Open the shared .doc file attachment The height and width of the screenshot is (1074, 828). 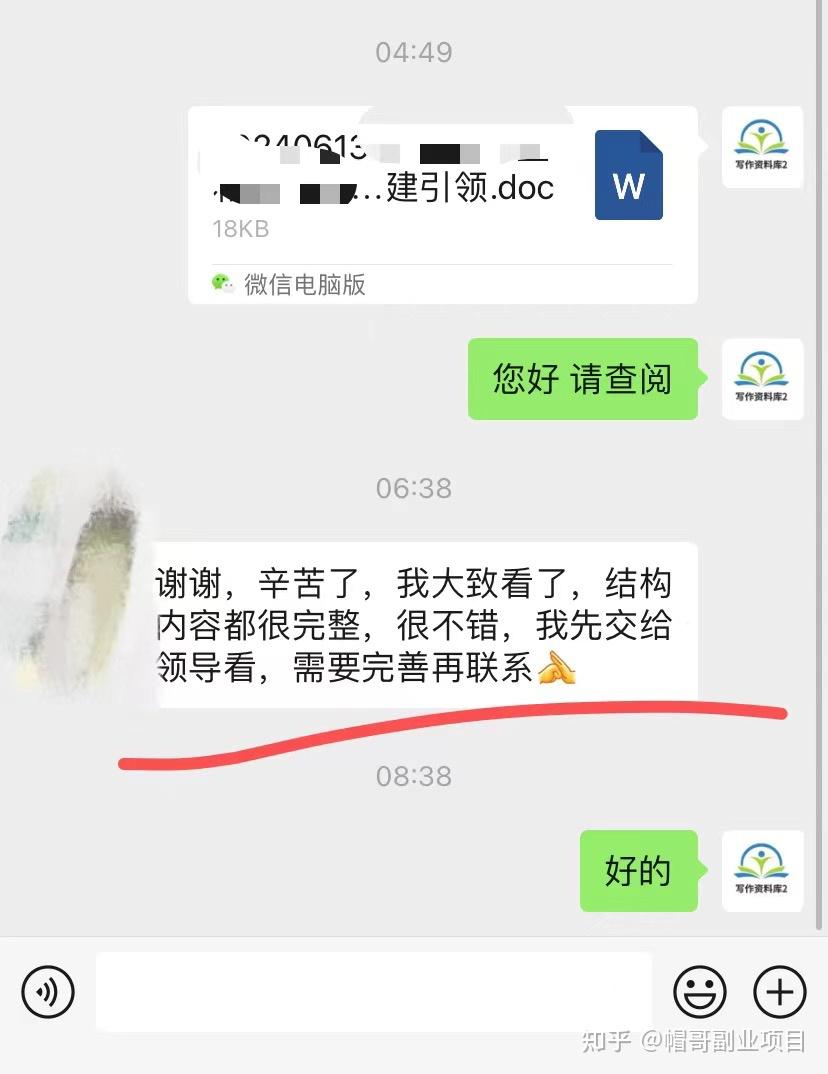442,204
